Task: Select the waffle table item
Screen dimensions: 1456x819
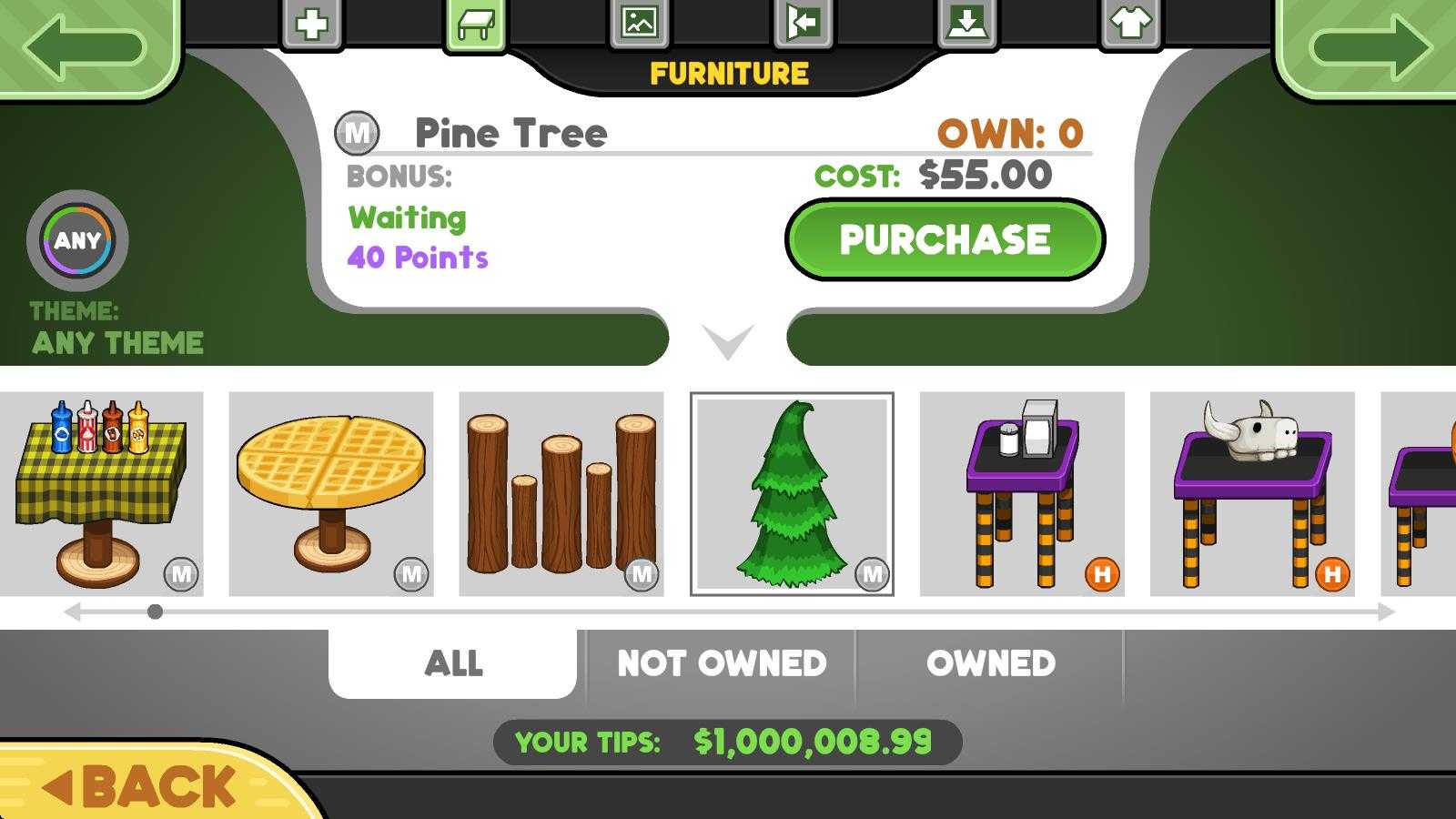Action: tap(331, 494)
